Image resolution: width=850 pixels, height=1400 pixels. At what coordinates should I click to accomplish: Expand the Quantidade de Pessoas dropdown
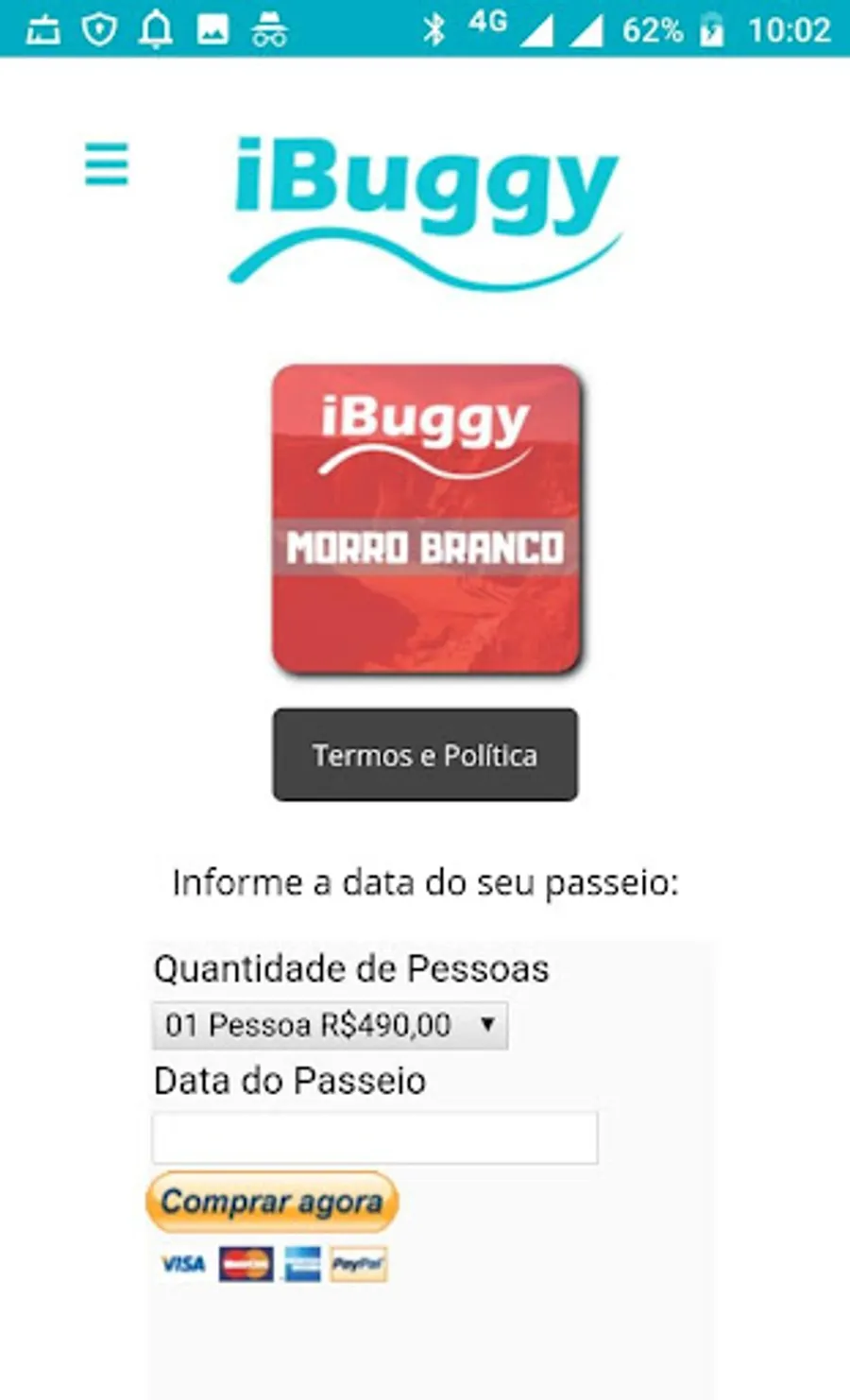tap(330, 1025)
